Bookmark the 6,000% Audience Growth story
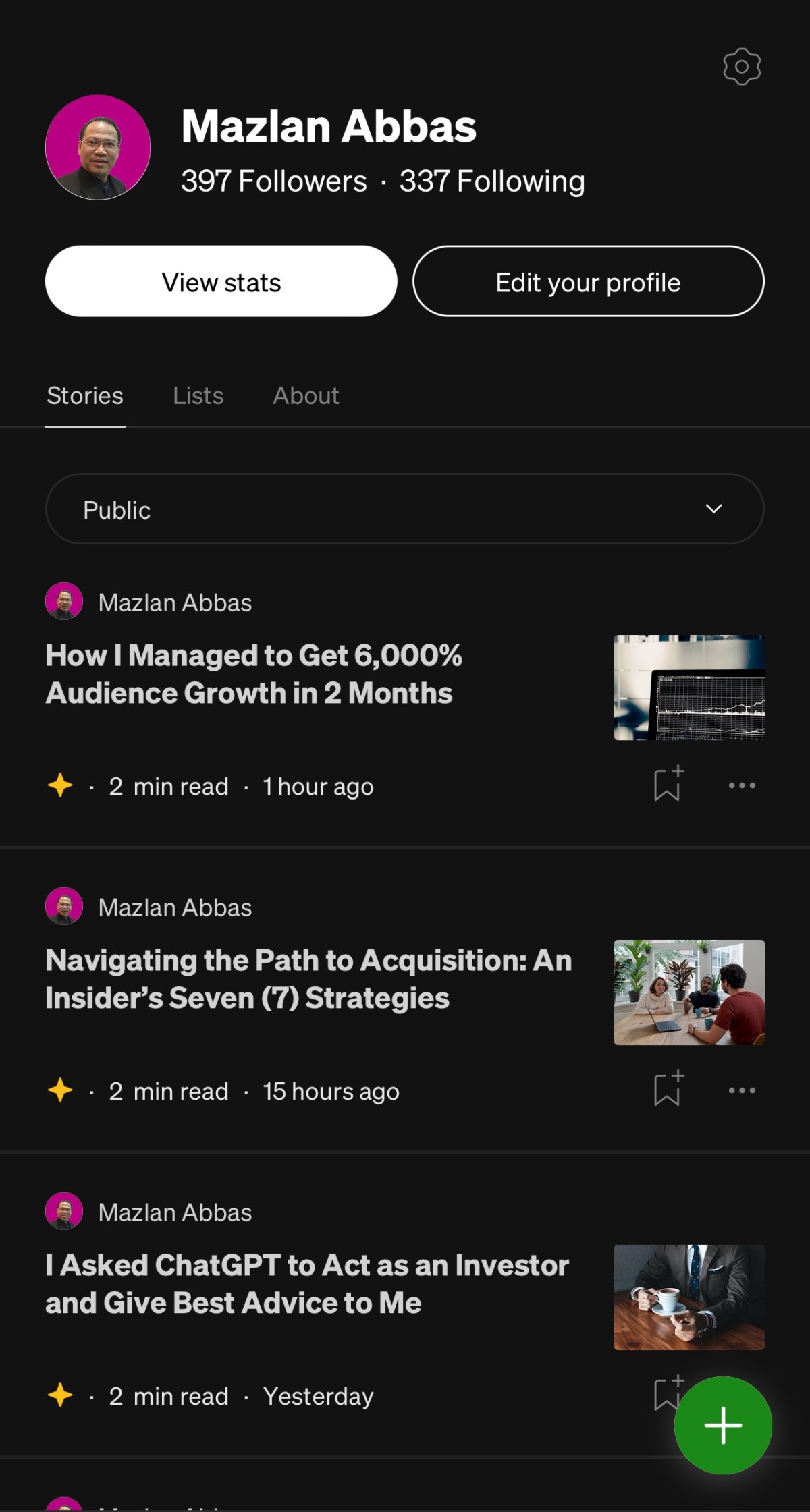The height and width of the screenshot is (1512, 810). [667, 785]
